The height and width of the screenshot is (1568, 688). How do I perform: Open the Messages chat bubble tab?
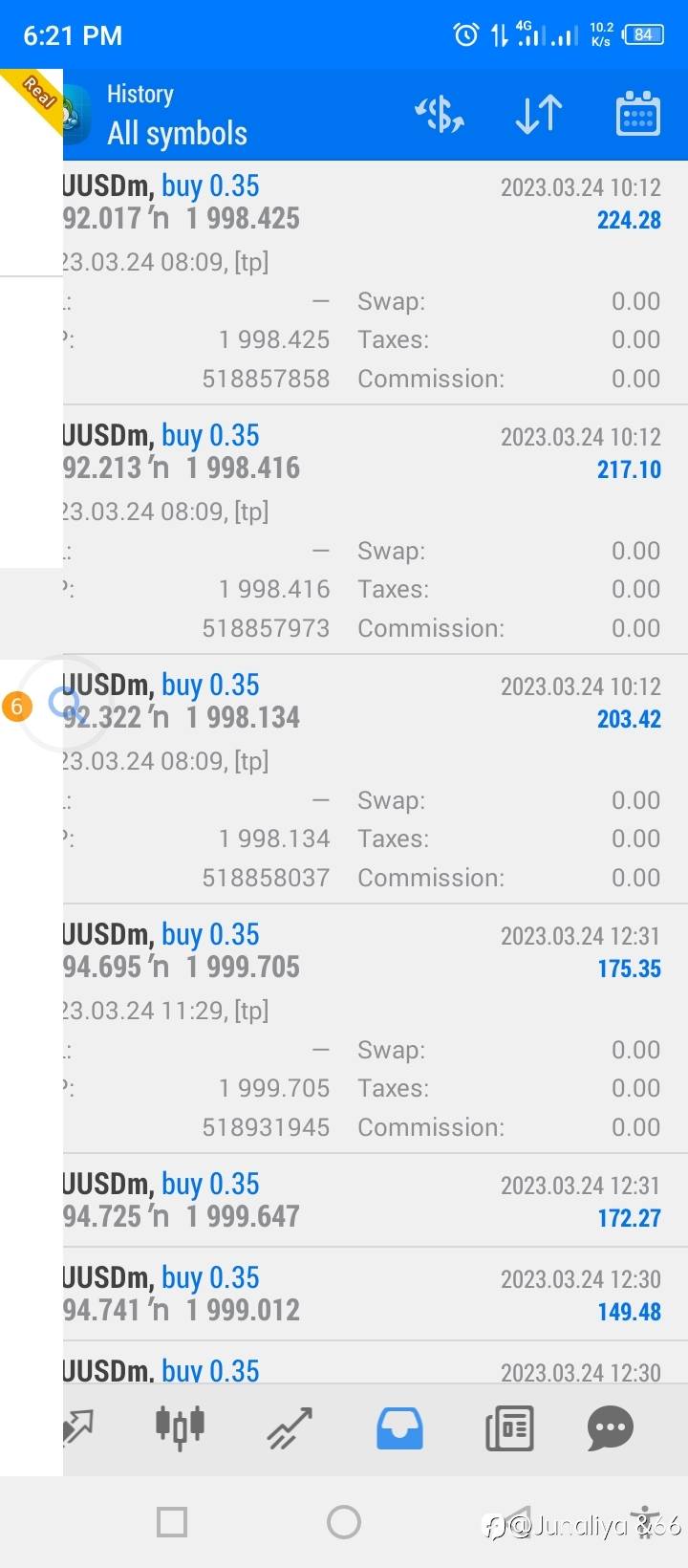coord(611,1427)
